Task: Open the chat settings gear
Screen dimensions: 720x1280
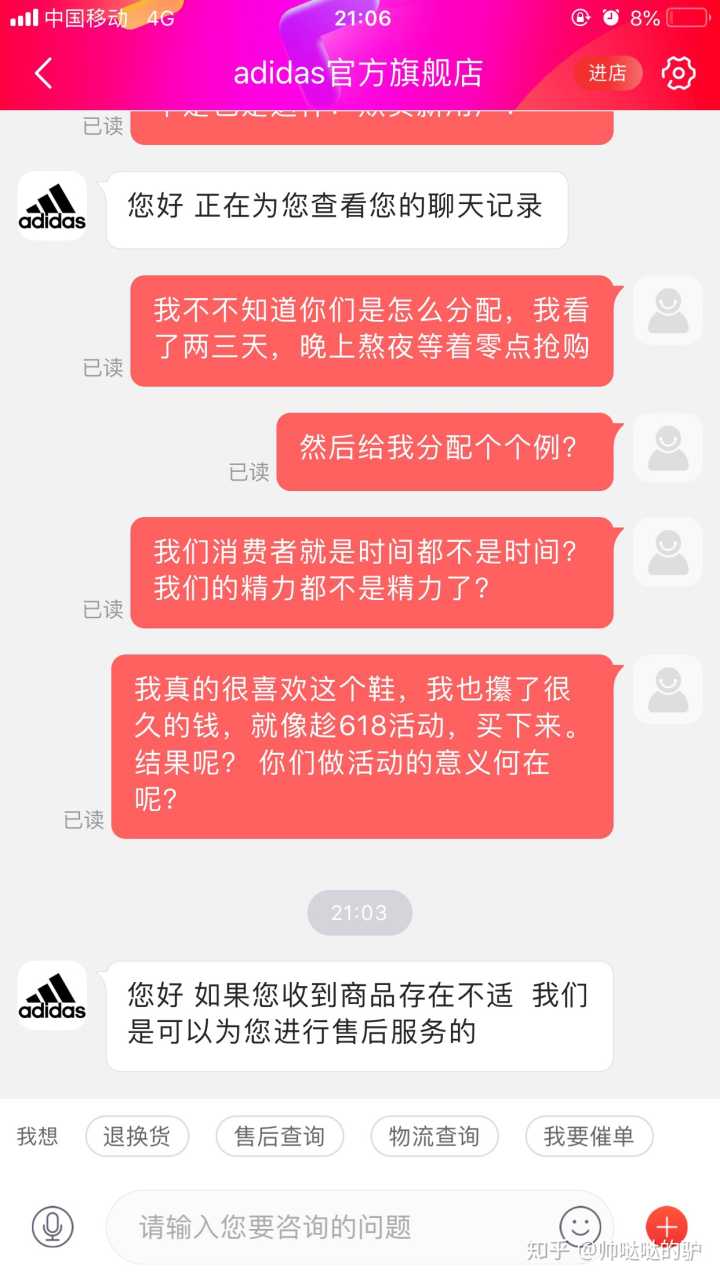Action: coord(678,73)
